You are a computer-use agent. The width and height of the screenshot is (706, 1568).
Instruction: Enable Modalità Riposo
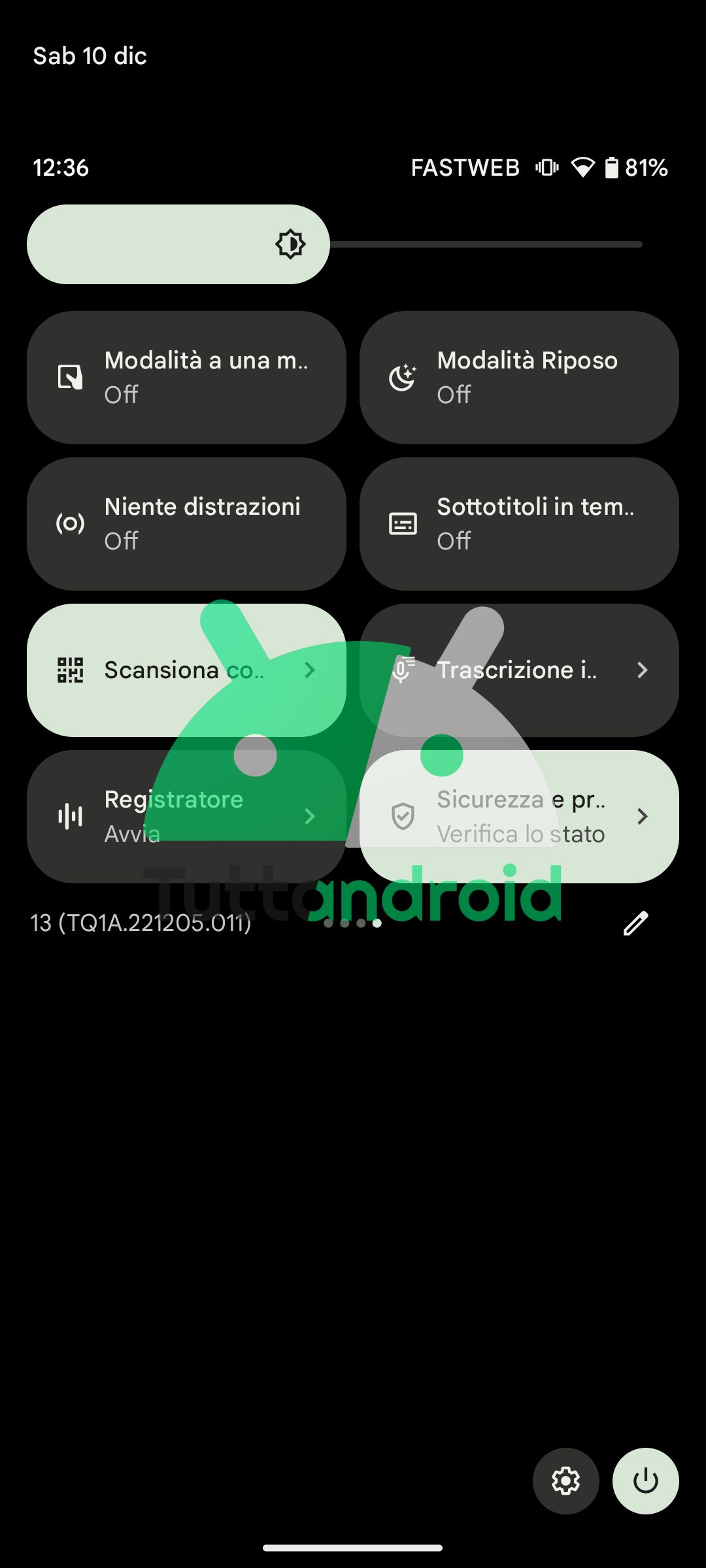pos(519,378)
